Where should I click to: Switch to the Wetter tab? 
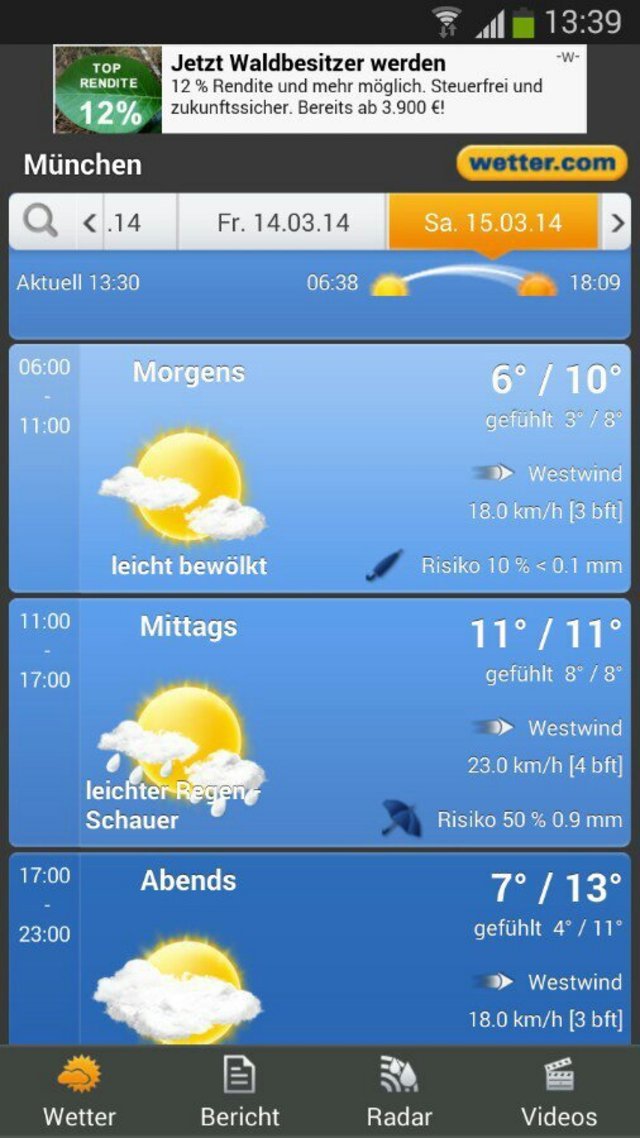click(79, 1092)
